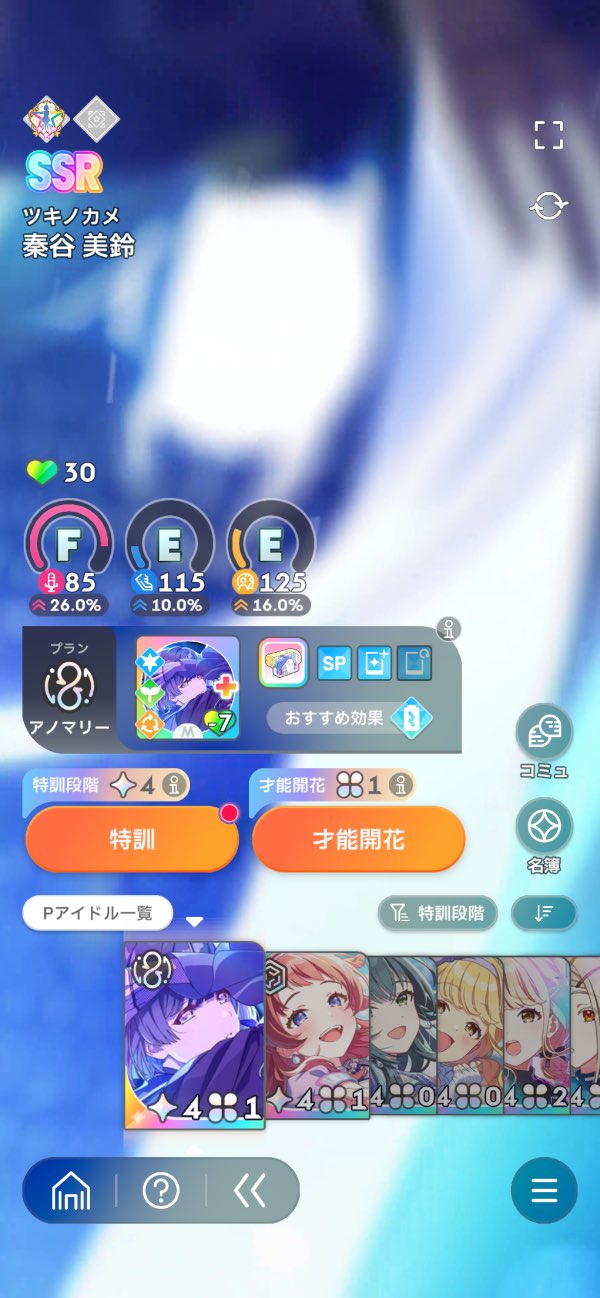Image resolution: width=600 pixels, height=1298 pixels.
Task: Open the Pアイドル一覧 list
Action: click(97, 913)
